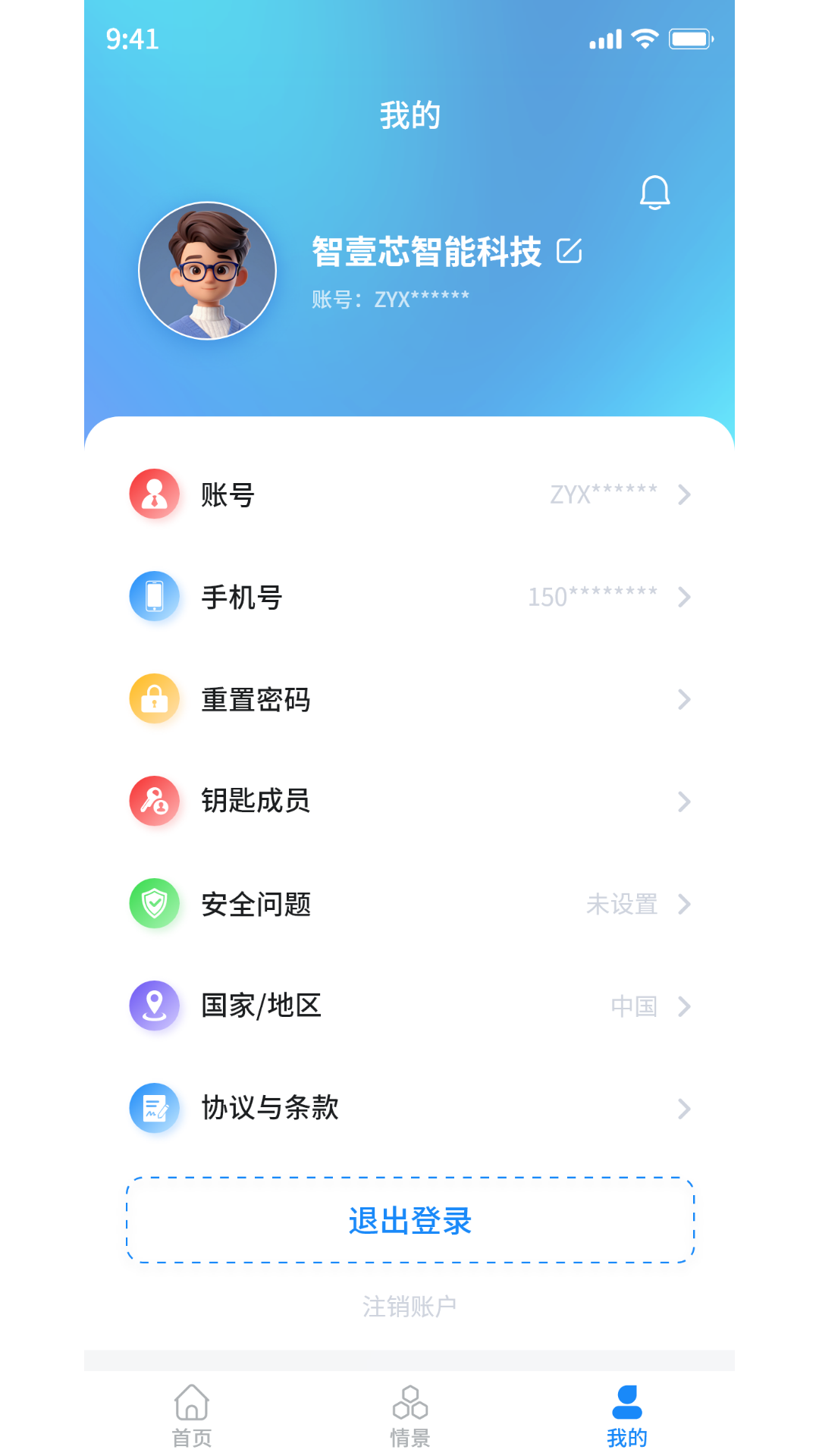Select the phone icon next to 手机号
The height and width of the screenshot is (1456, 819).
[154, 597]
